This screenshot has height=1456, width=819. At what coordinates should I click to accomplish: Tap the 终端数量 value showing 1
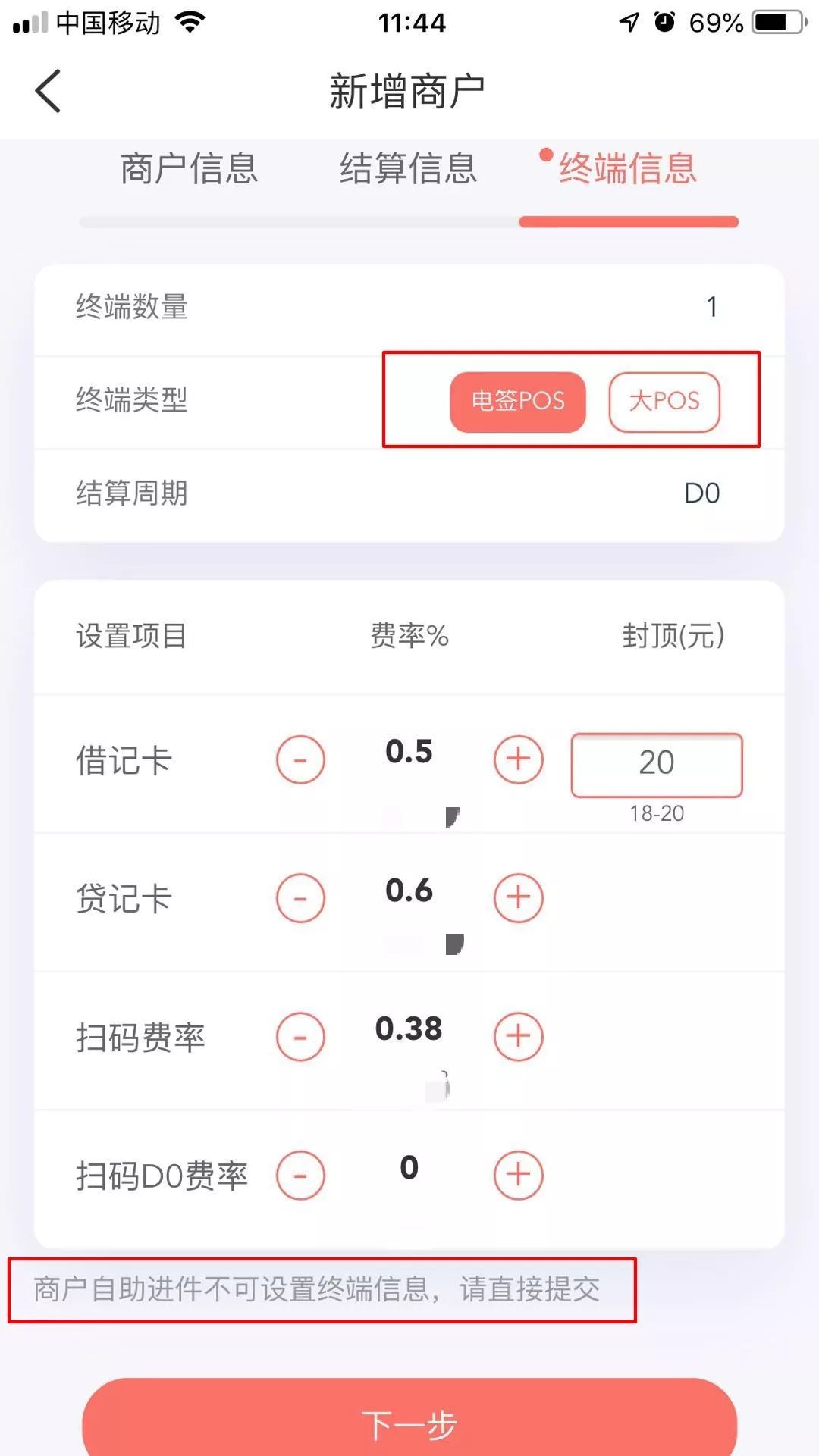[x=711, y=307]
